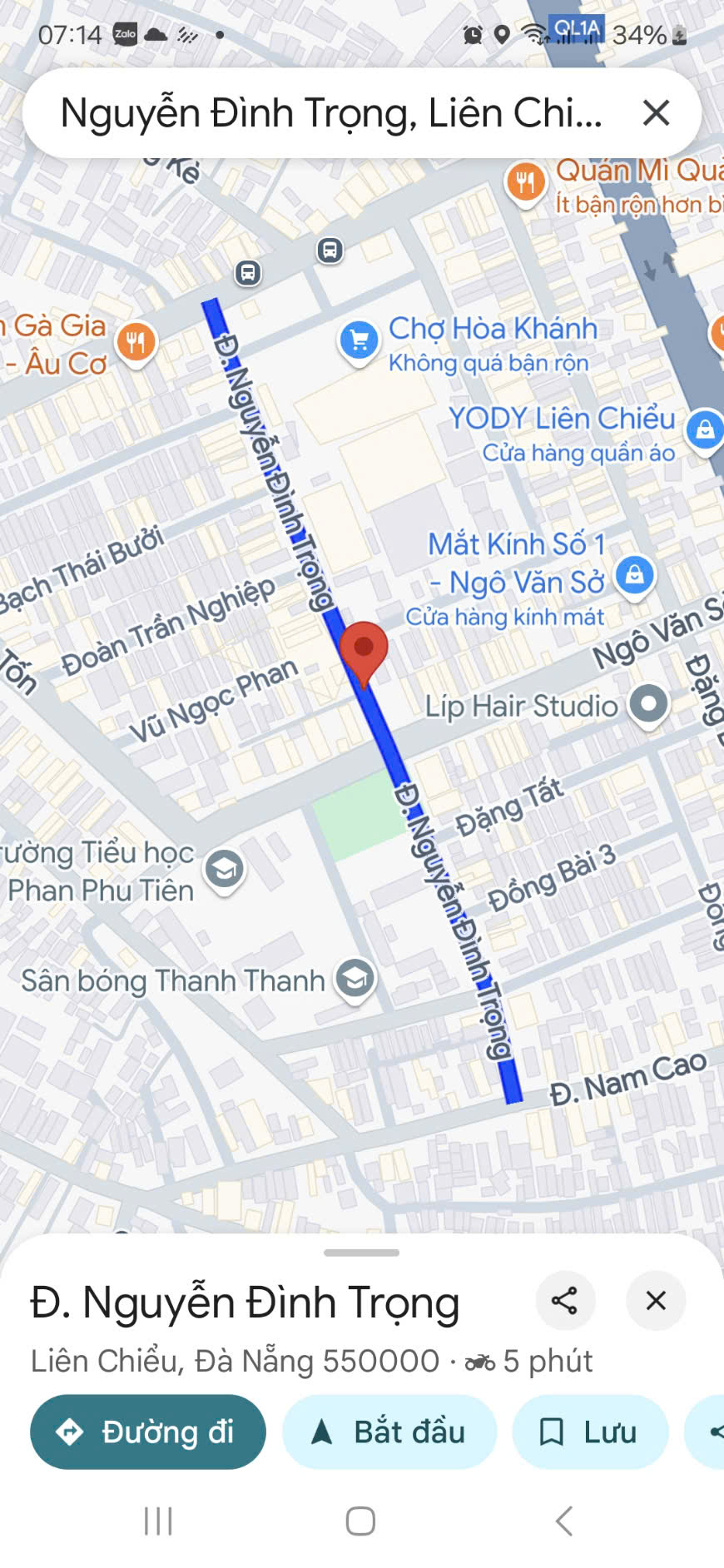The height and width of the screenshot is (1568, 724).
Task: Clear the Nguyễn Đình Trọng search query
Action: [656, 112]
